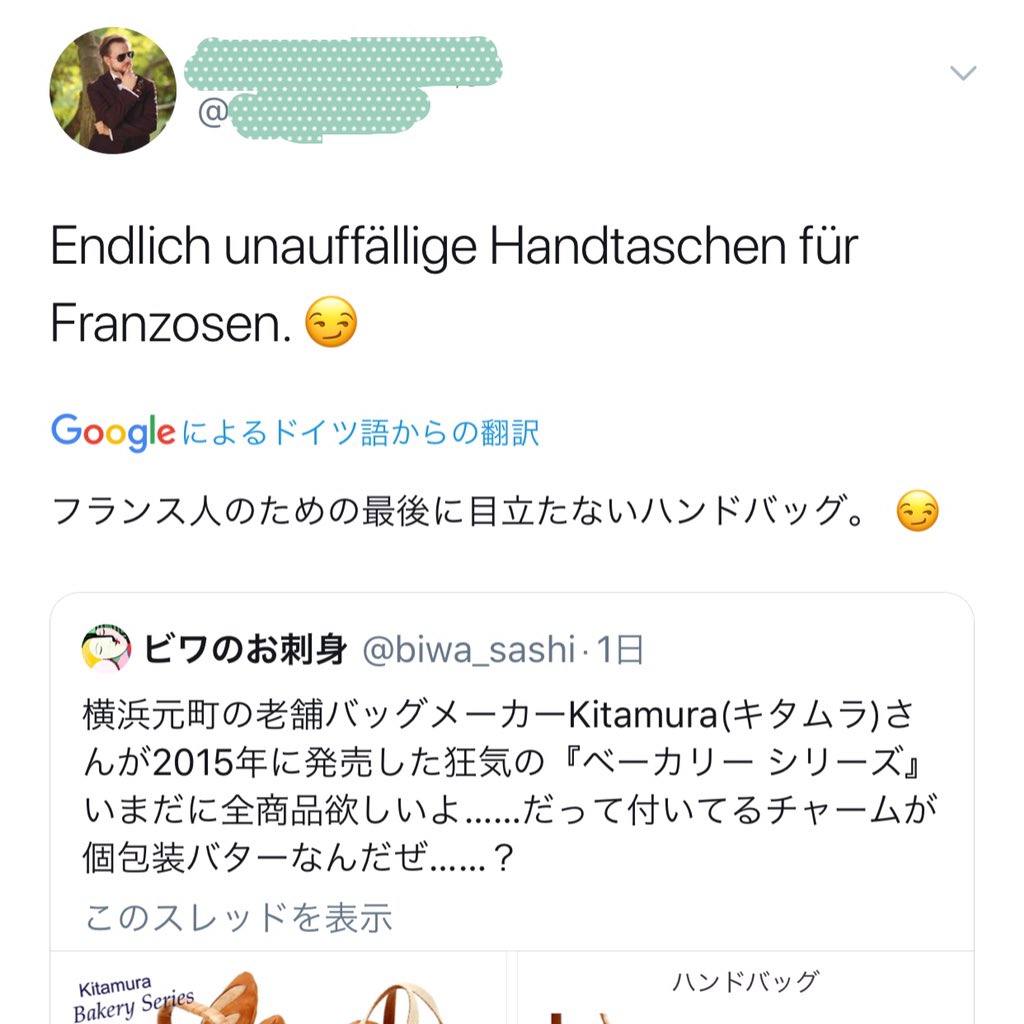Open the tweet options chevron menu

[x=963, y=72]
